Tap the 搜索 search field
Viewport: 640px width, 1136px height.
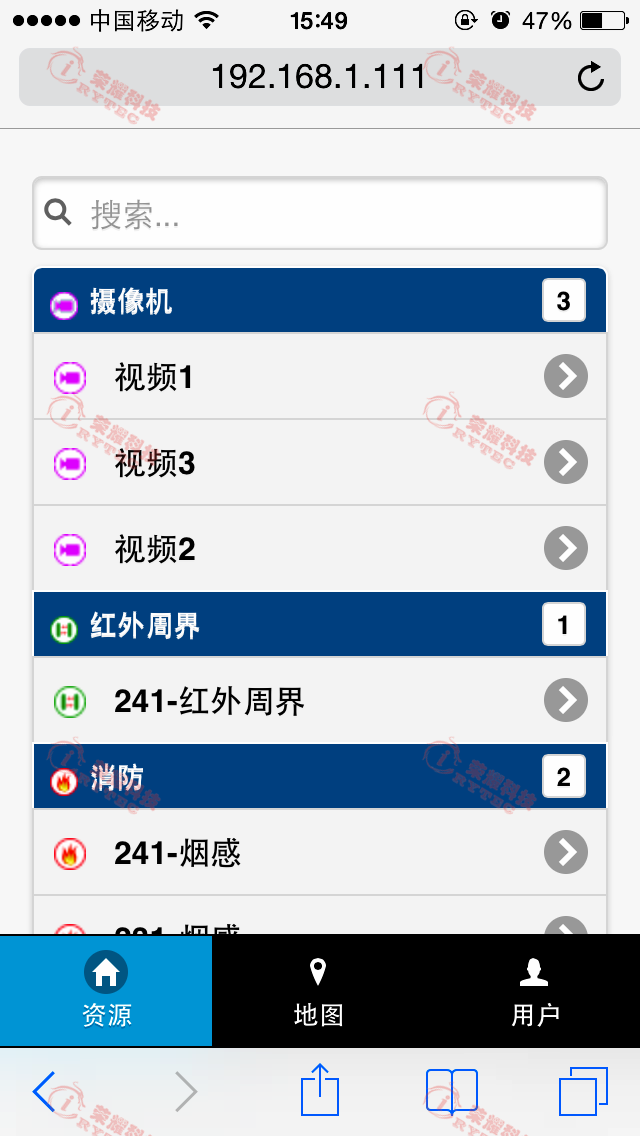[x=320, y=213]
